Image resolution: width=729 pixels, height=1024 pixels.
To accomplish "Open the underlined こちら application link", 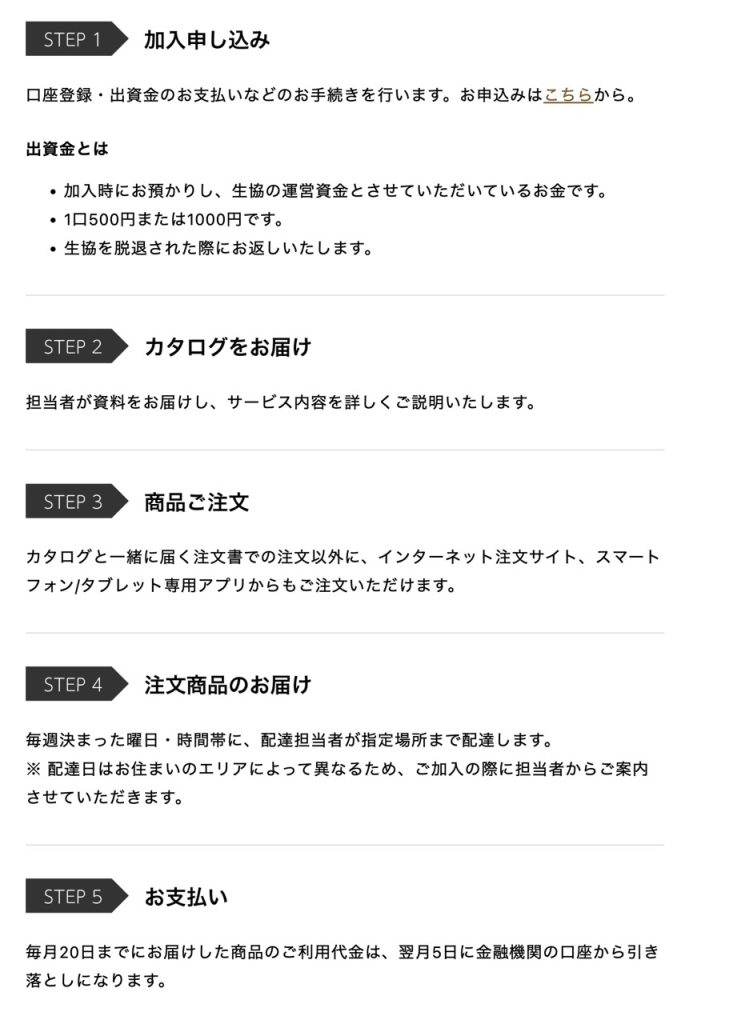I will click(x=568, y=96).
